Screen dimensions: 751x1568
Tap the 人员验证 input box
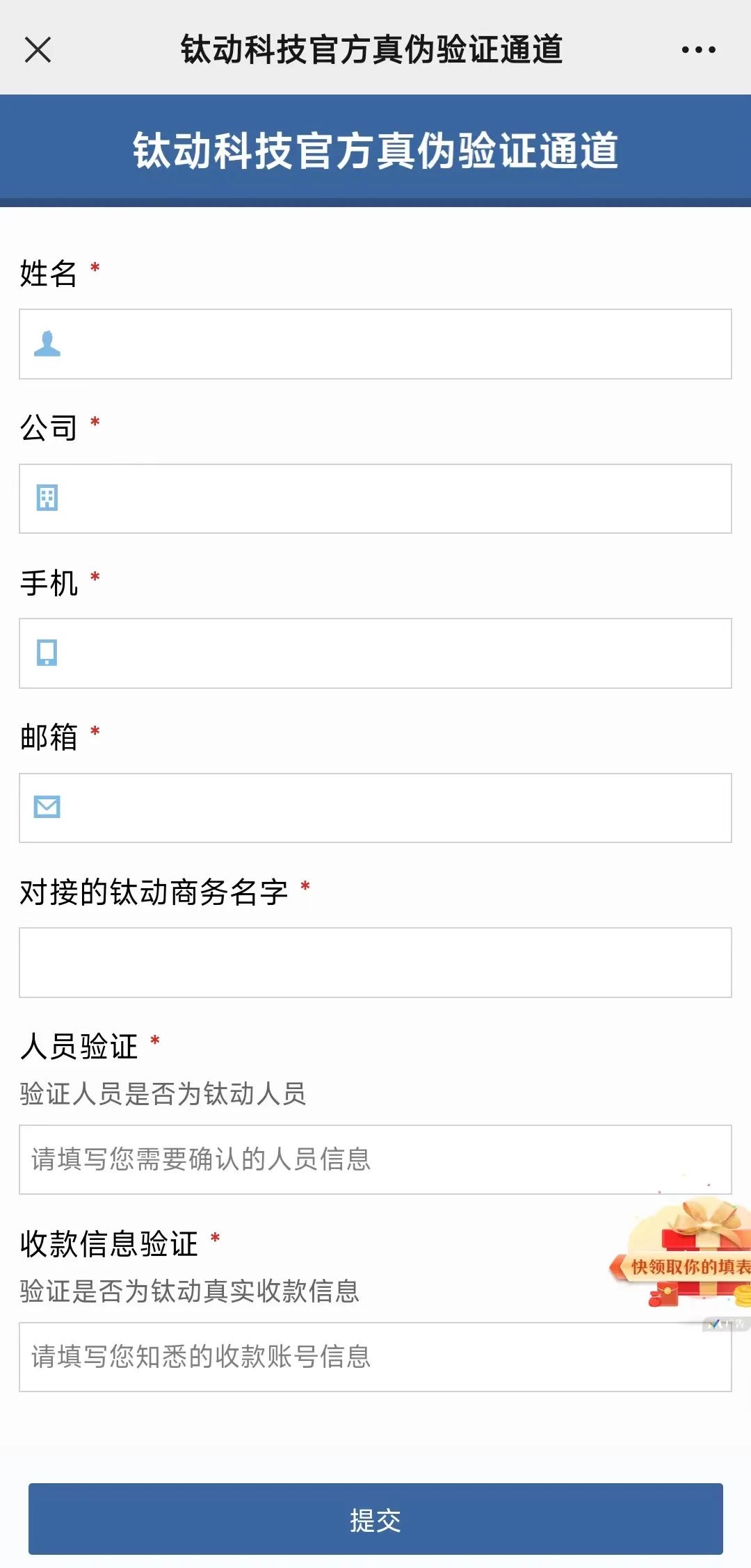pos(375,1159)
